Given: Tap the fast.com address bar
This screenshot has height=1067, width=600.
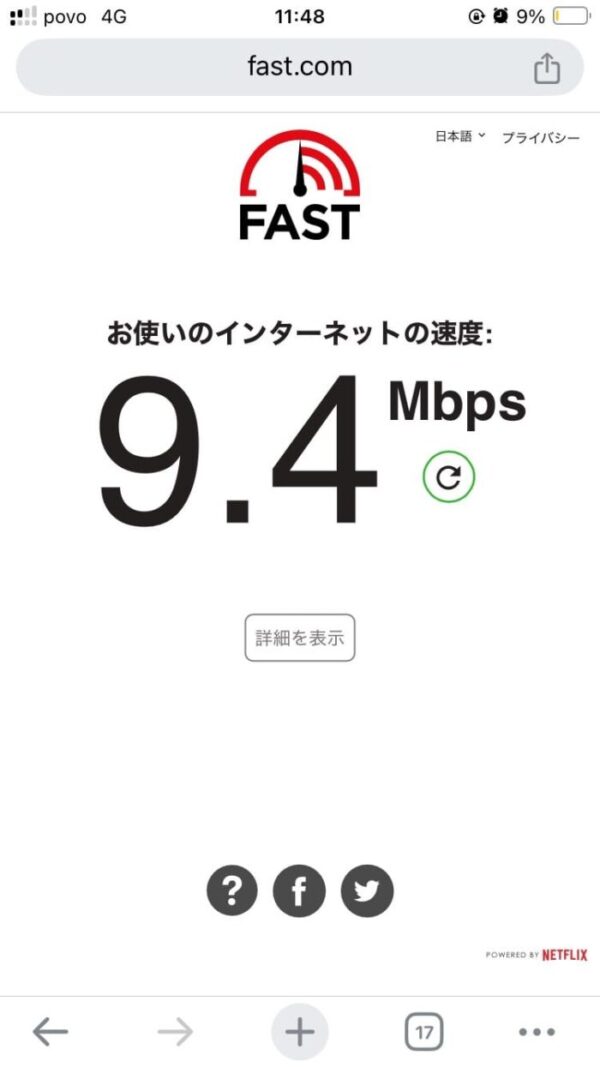Looking at the screenshot, I should 299,68.
